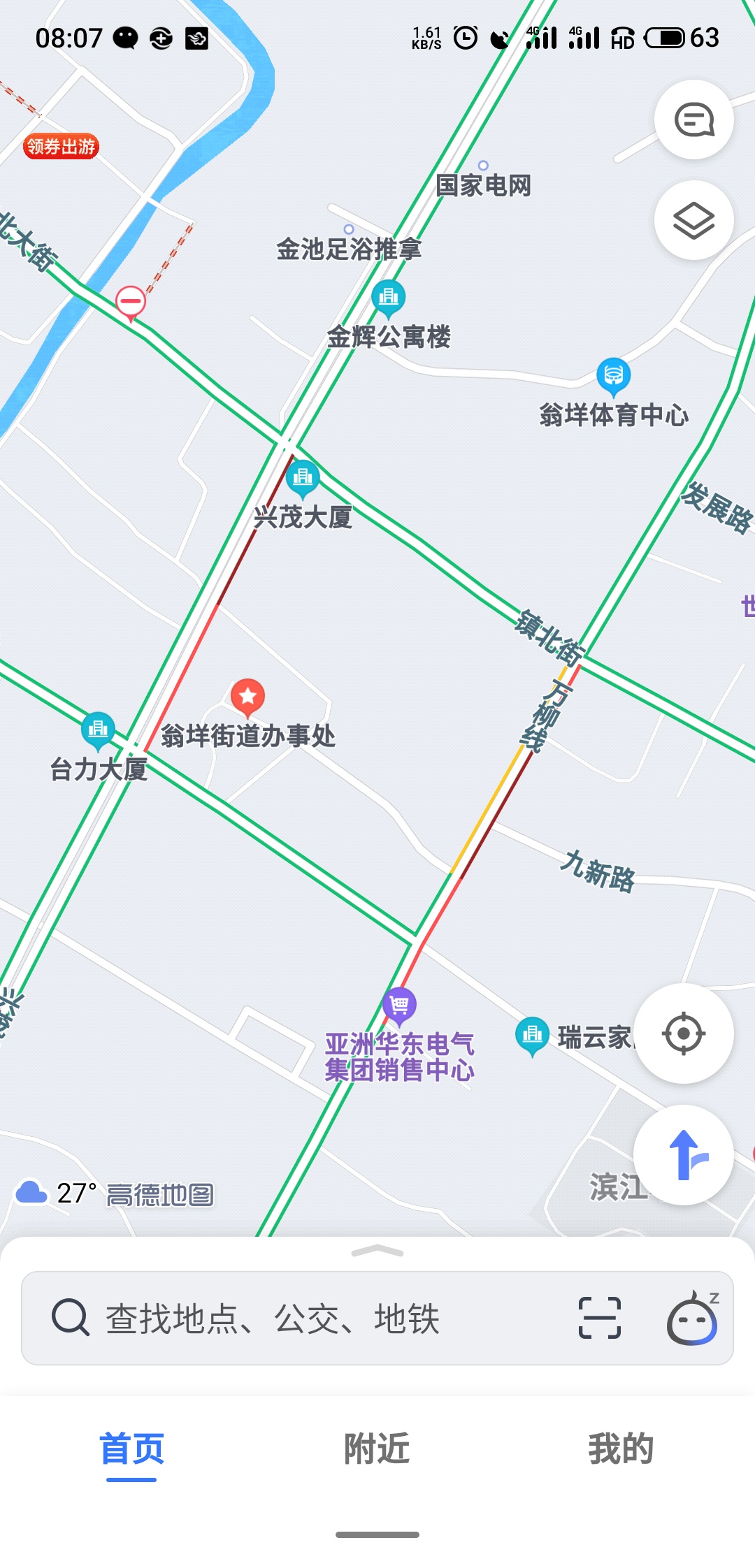Open the route navigation arrow button

[684, 1155]
